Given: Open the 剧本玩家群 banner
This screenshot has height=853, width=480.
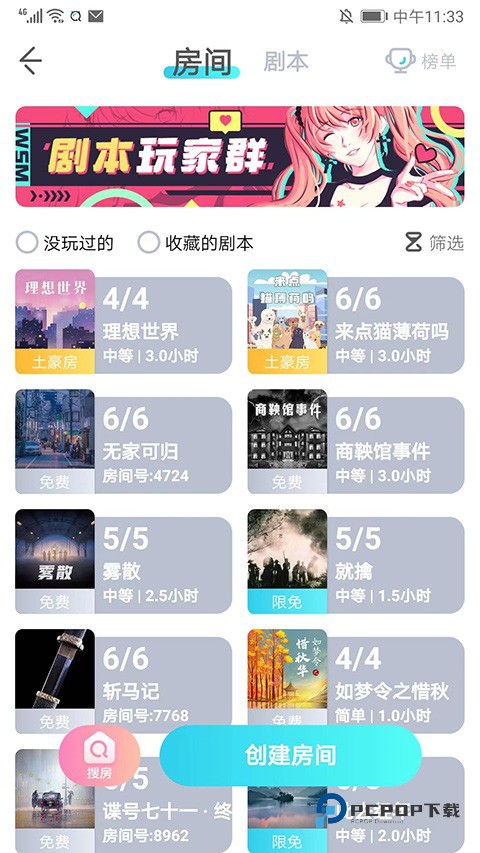Looking at the screenshot, I should 239,157.
